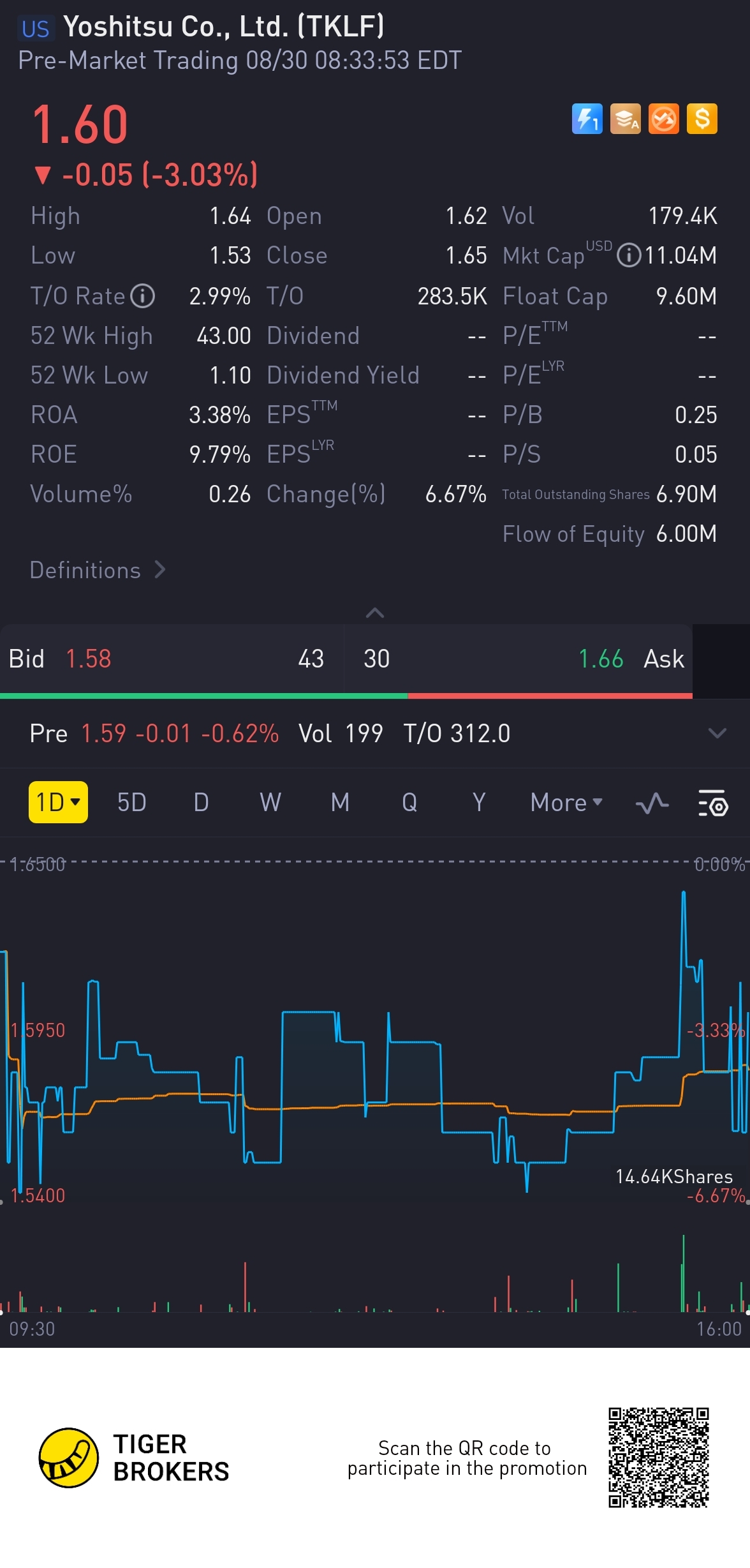This screenshot has height=1568, width=750.
Task: Collapse the stock details panel
Action: [375, 613]
